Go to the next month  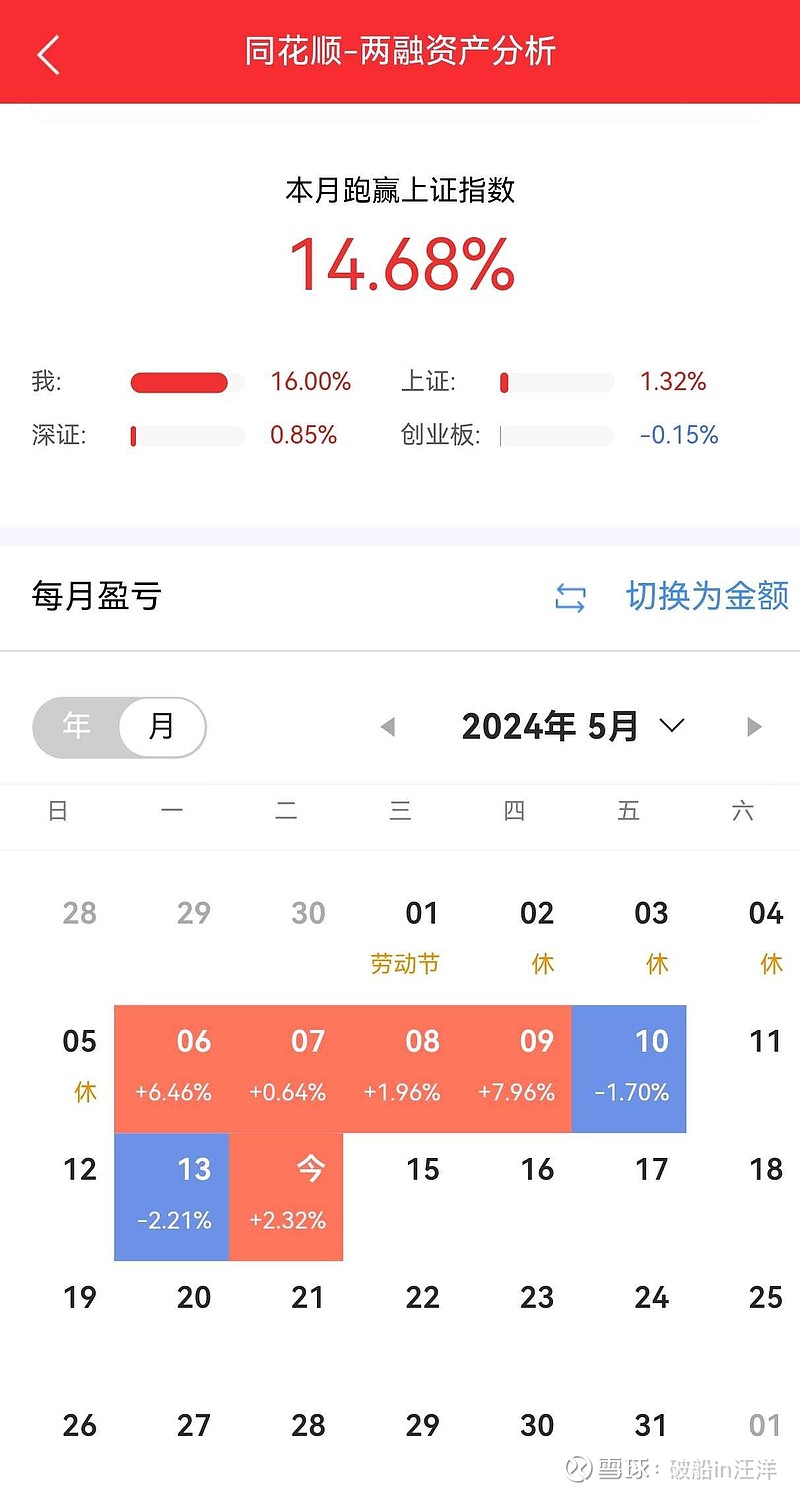click(754, 727)
